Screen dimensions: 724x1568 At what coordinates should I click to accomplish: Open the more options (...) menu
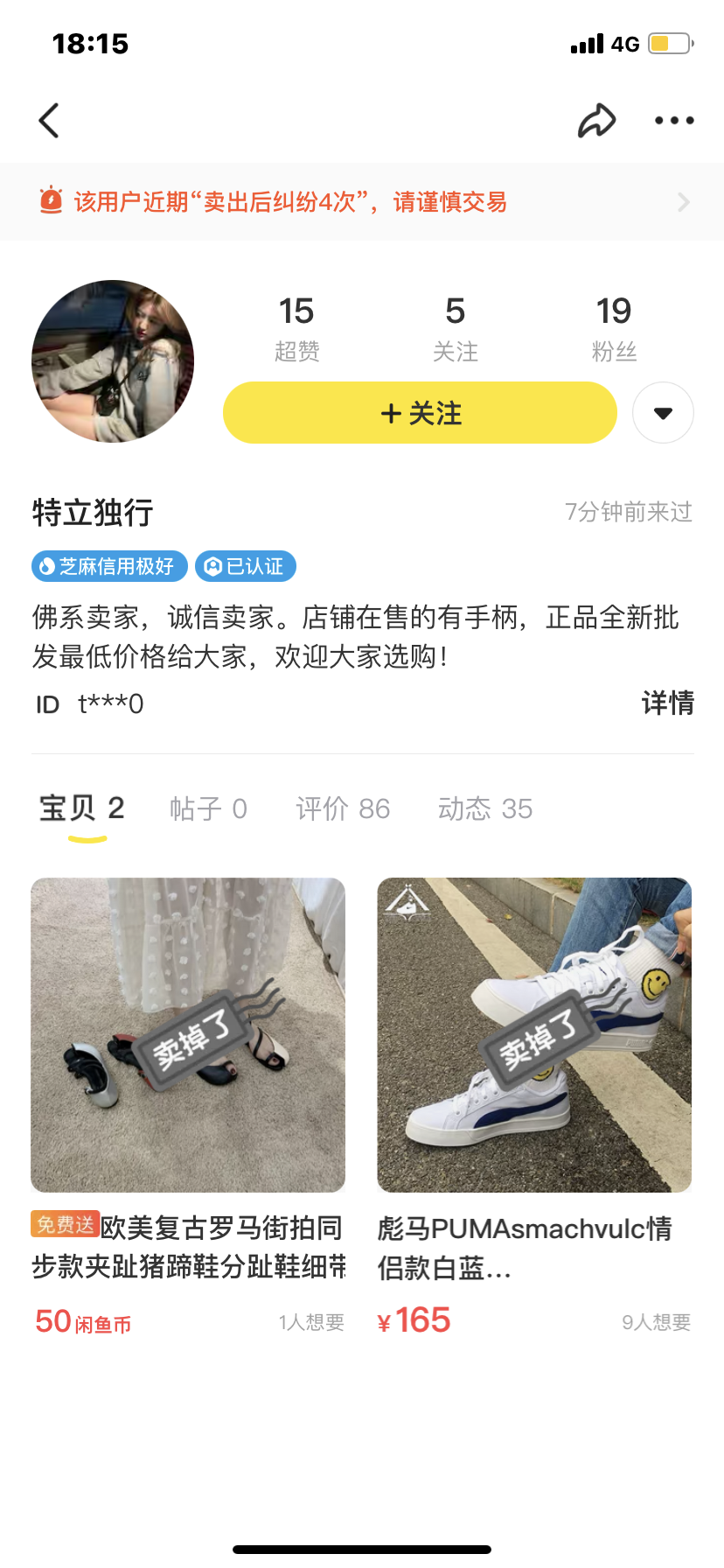click(x=673, y=120)
